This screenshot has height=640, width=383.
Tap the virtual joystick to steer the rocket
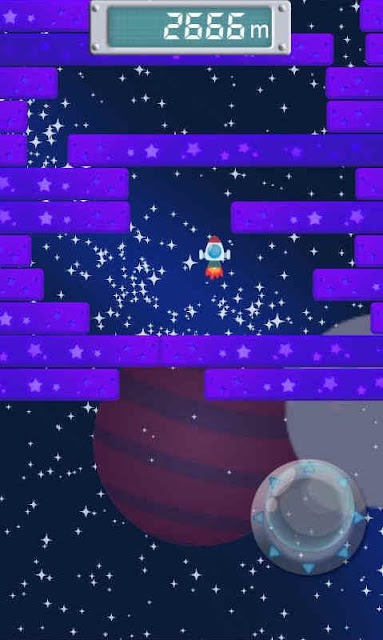(309, 517)
